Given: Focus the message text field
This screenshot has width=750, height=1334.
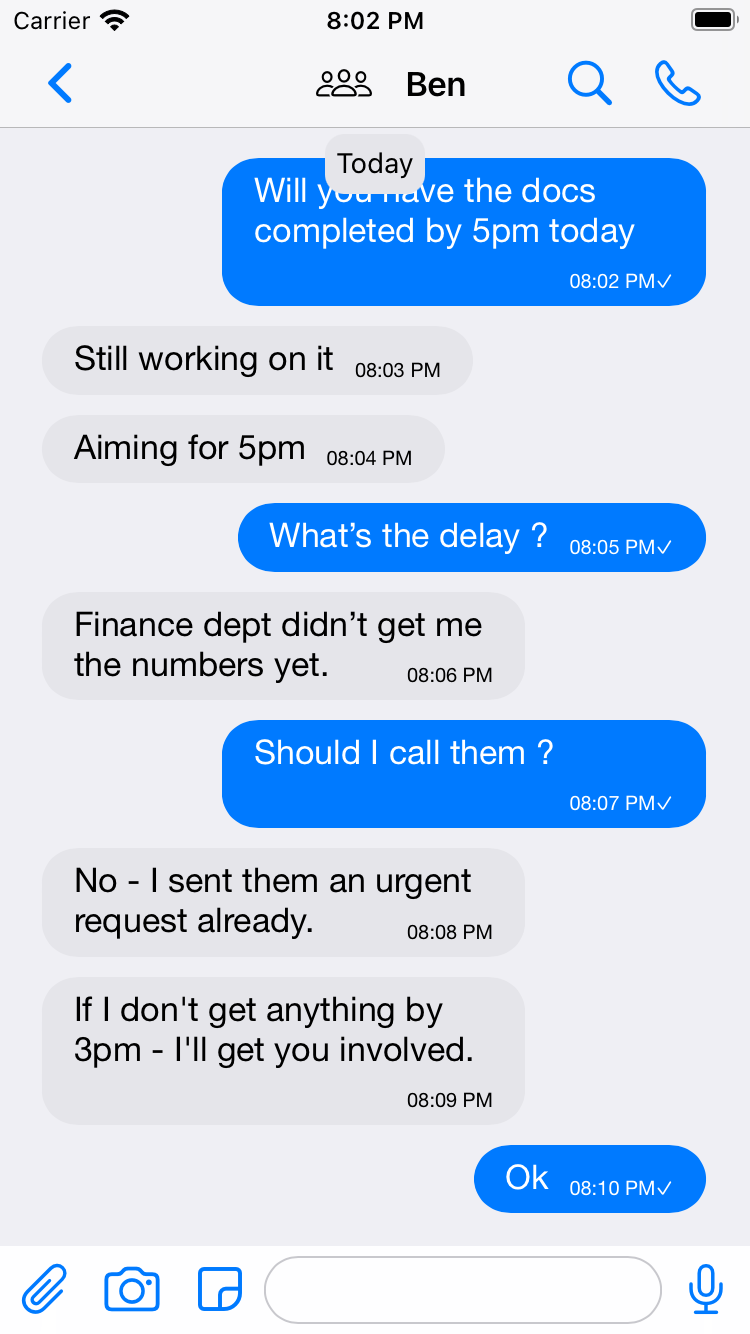Looking at the screenshot, I should (x=462, y=1289).
